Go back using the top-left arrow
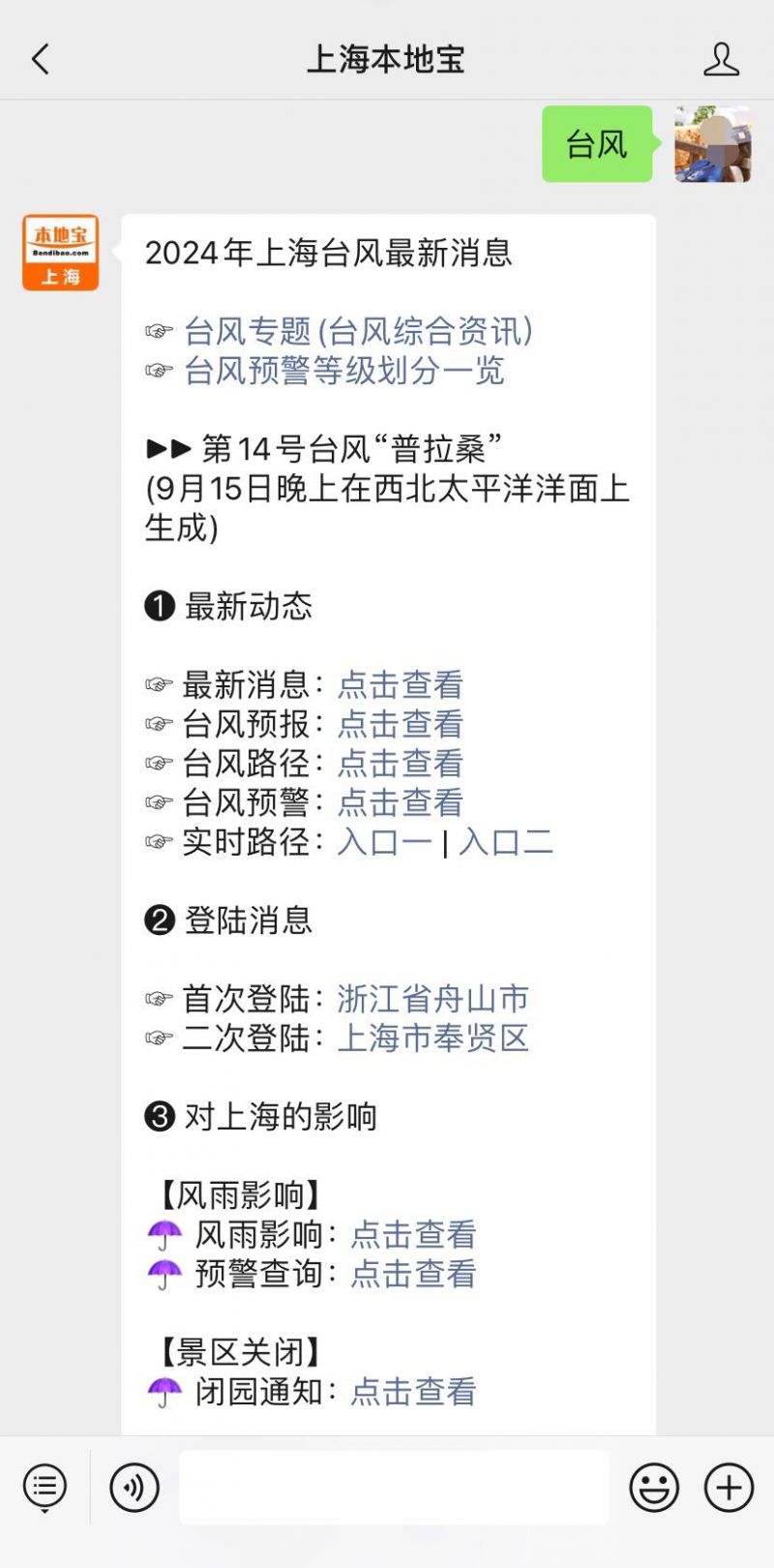 (x=41, y=59)
